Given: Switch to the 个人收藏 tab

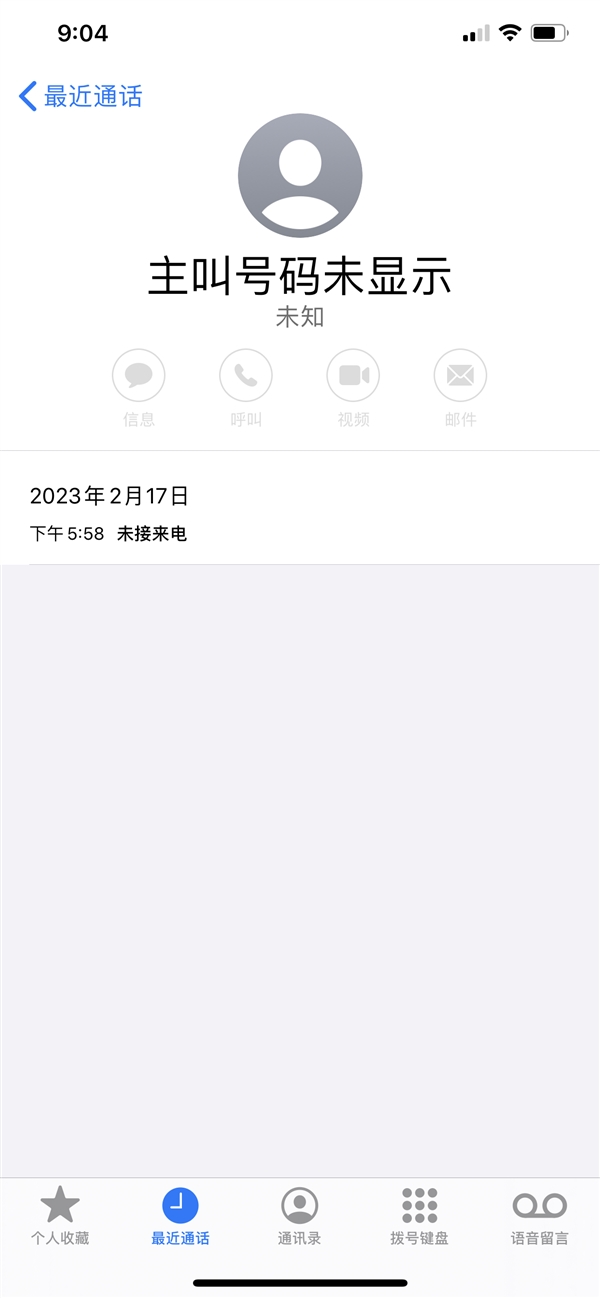Looking at the screenshot, I should coord(60,1216).
